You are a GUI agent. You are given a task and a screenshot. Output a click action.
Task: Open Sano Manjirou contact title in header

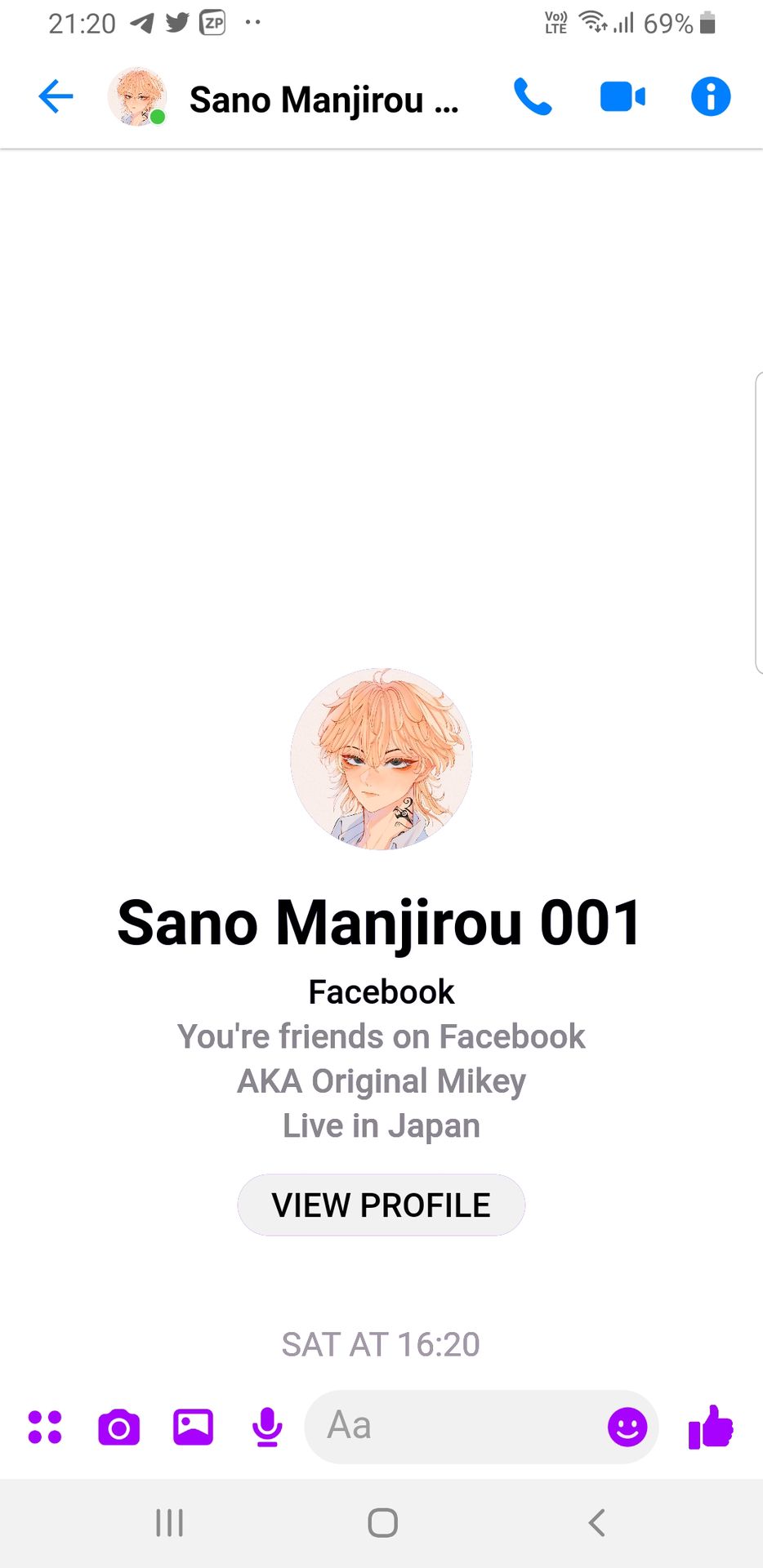click(x=324, y=100)
